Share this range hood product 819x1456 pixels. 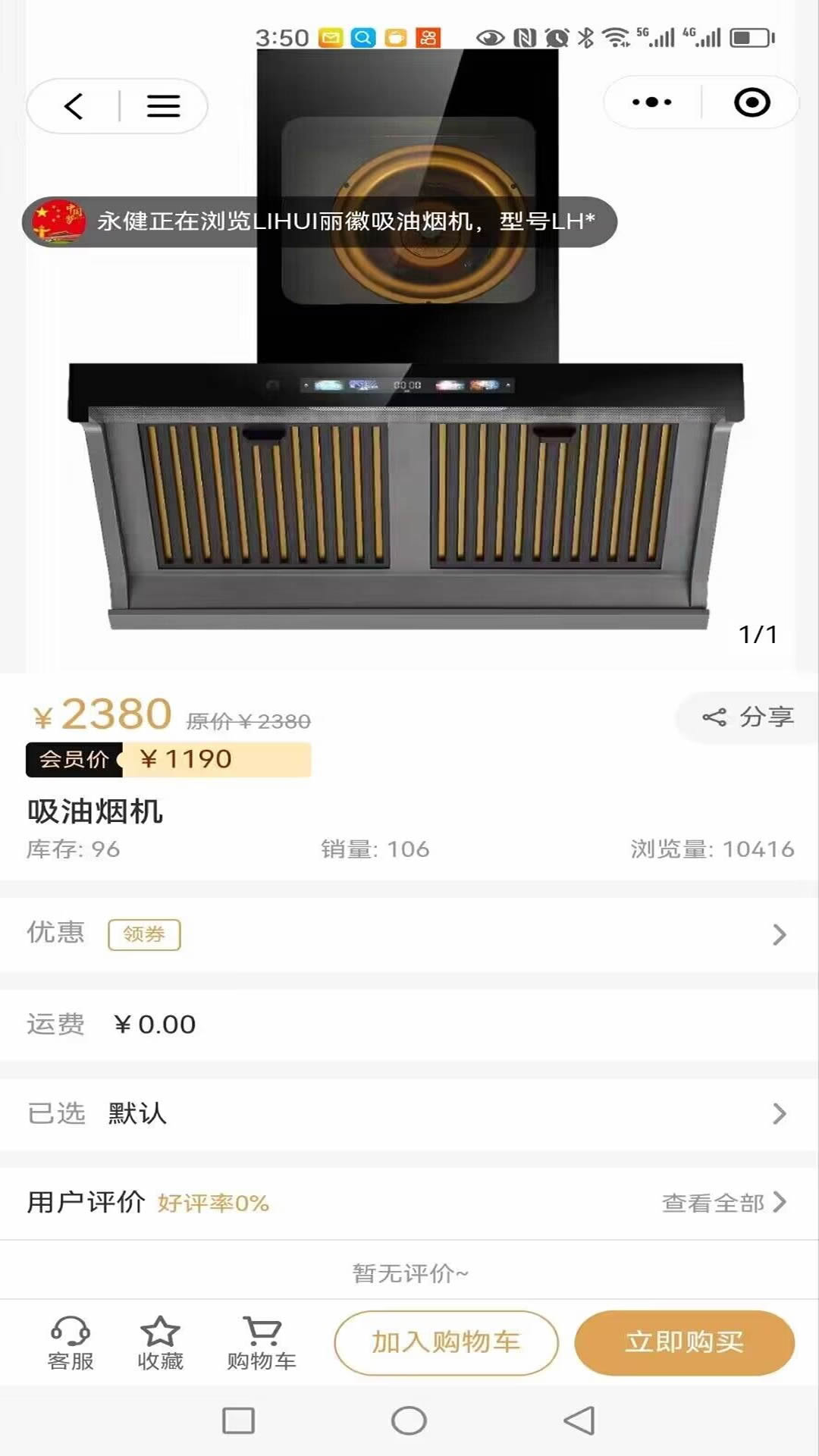point(748,717)
